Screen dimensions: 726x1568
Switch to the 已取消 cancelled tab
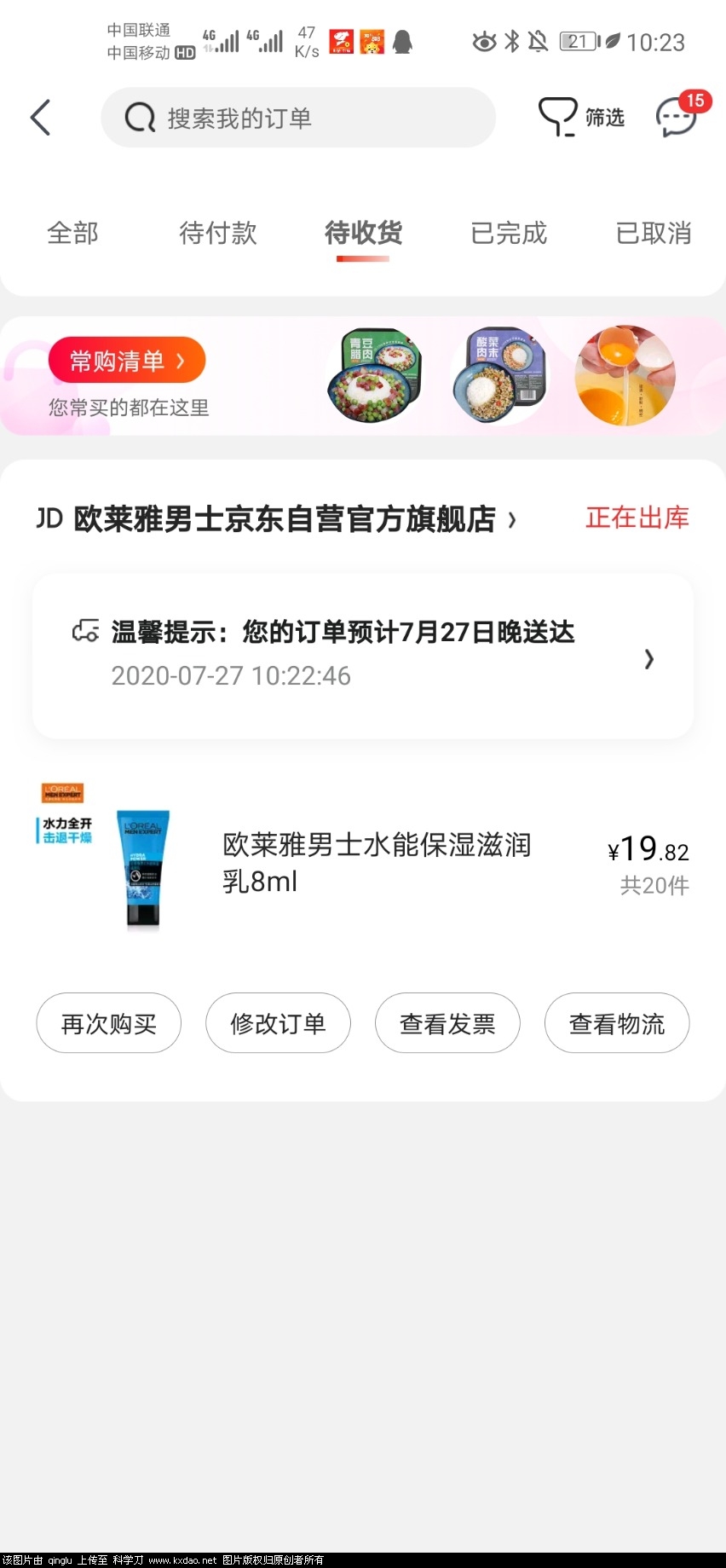[x=653, y=234]
